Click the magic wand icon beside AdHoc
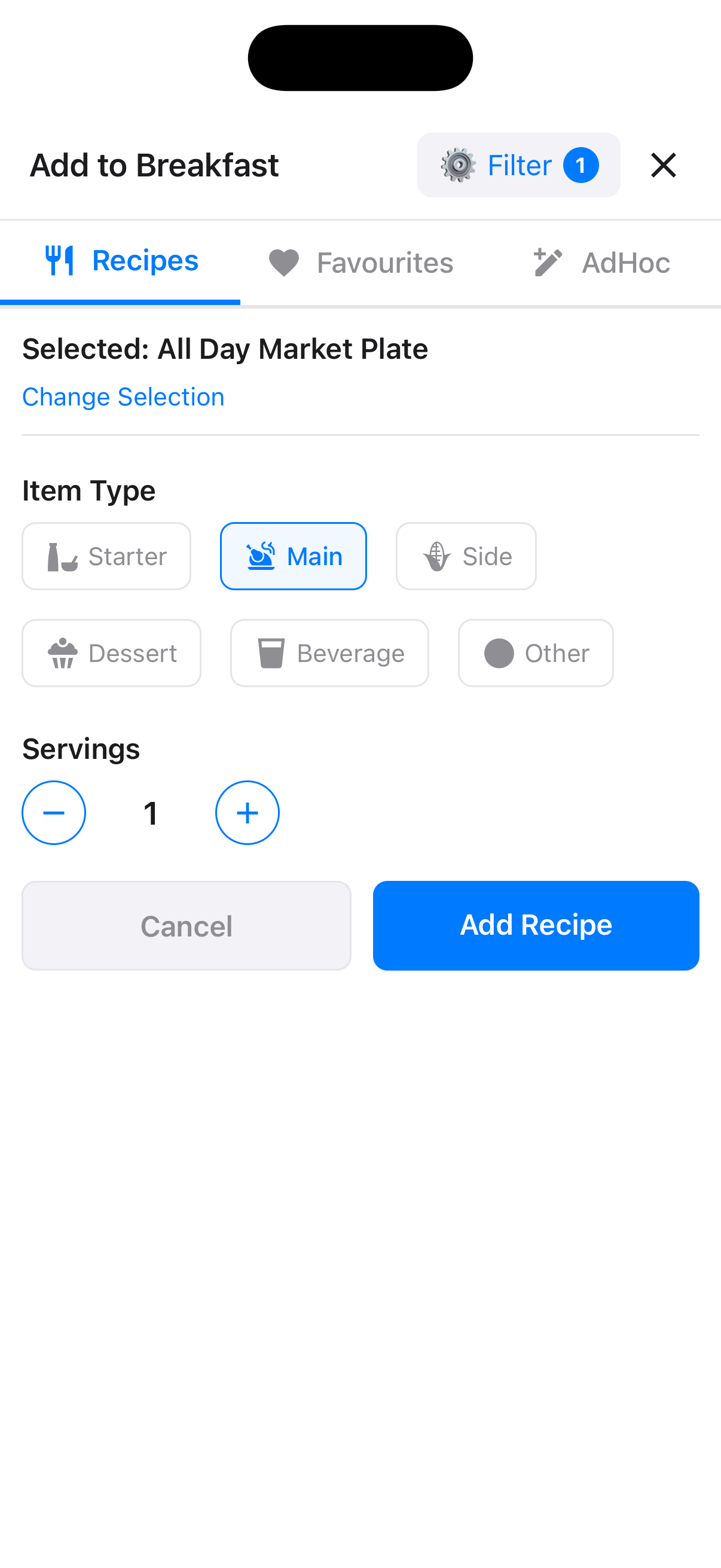The width and height of the screenshot is (721, 1568). point(546,261)
